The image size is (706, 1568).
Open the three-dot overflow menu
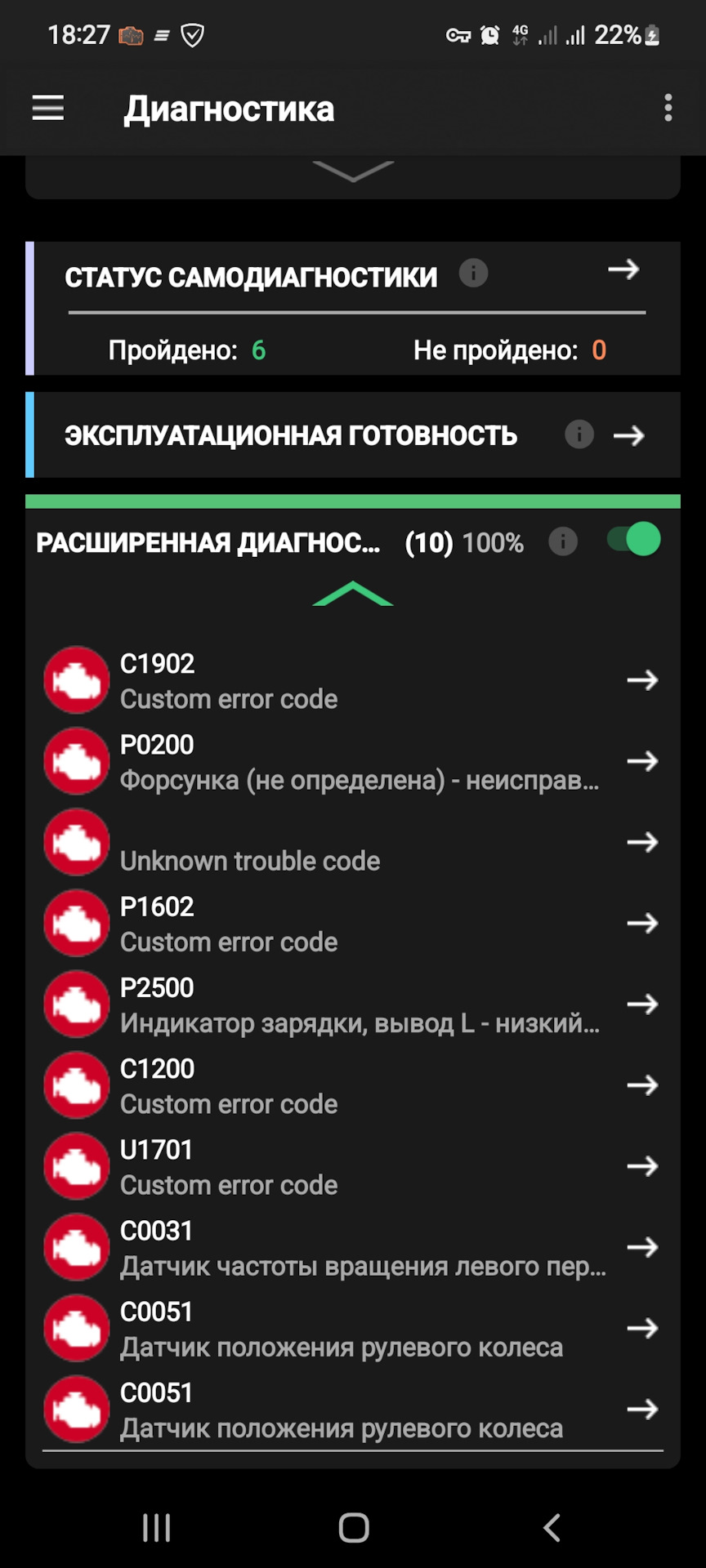click(668, 108)
